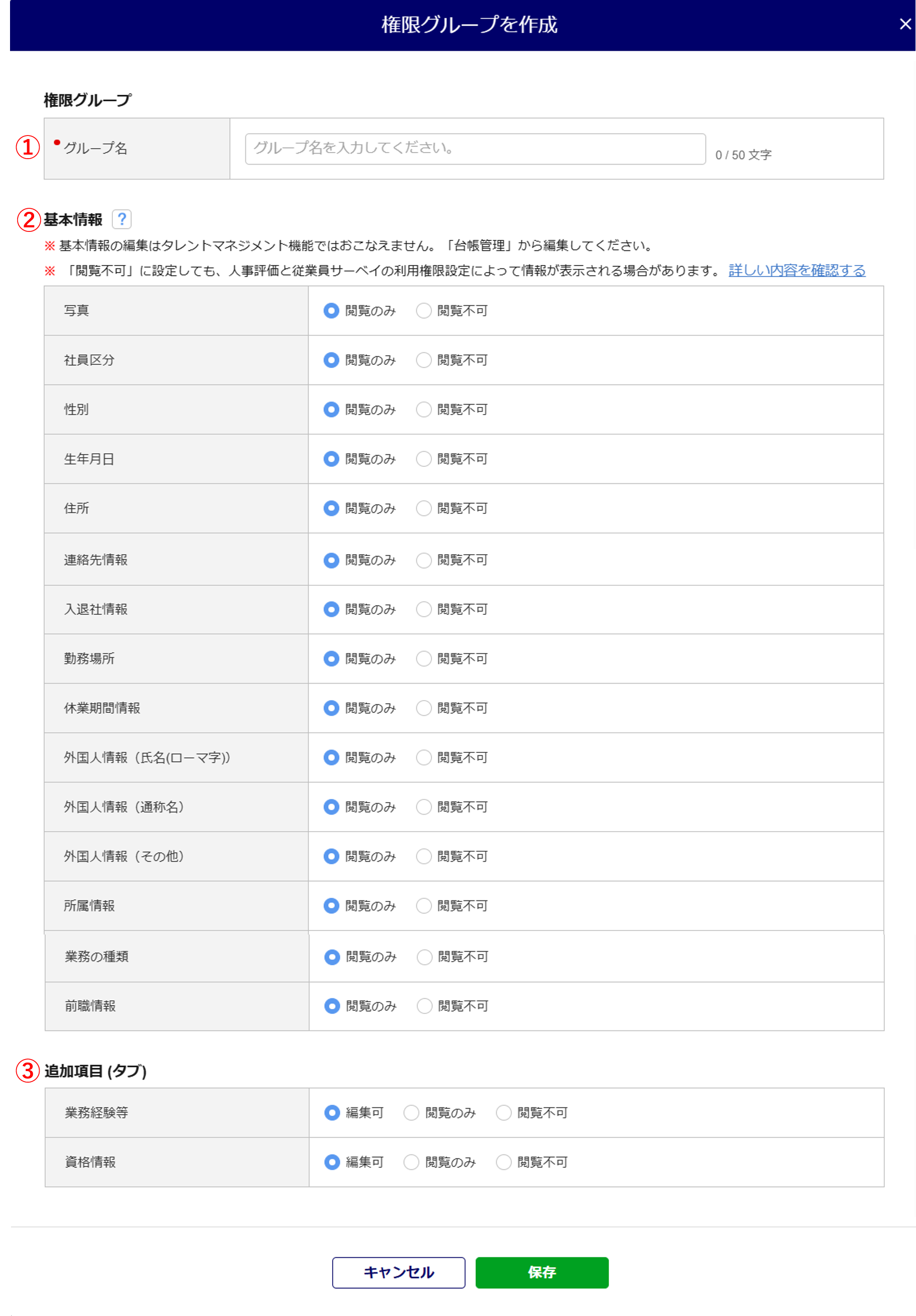The image size is (916, 1316).
Task: Open the 詳しい内容を確認する link
Action: click(796, 270)
